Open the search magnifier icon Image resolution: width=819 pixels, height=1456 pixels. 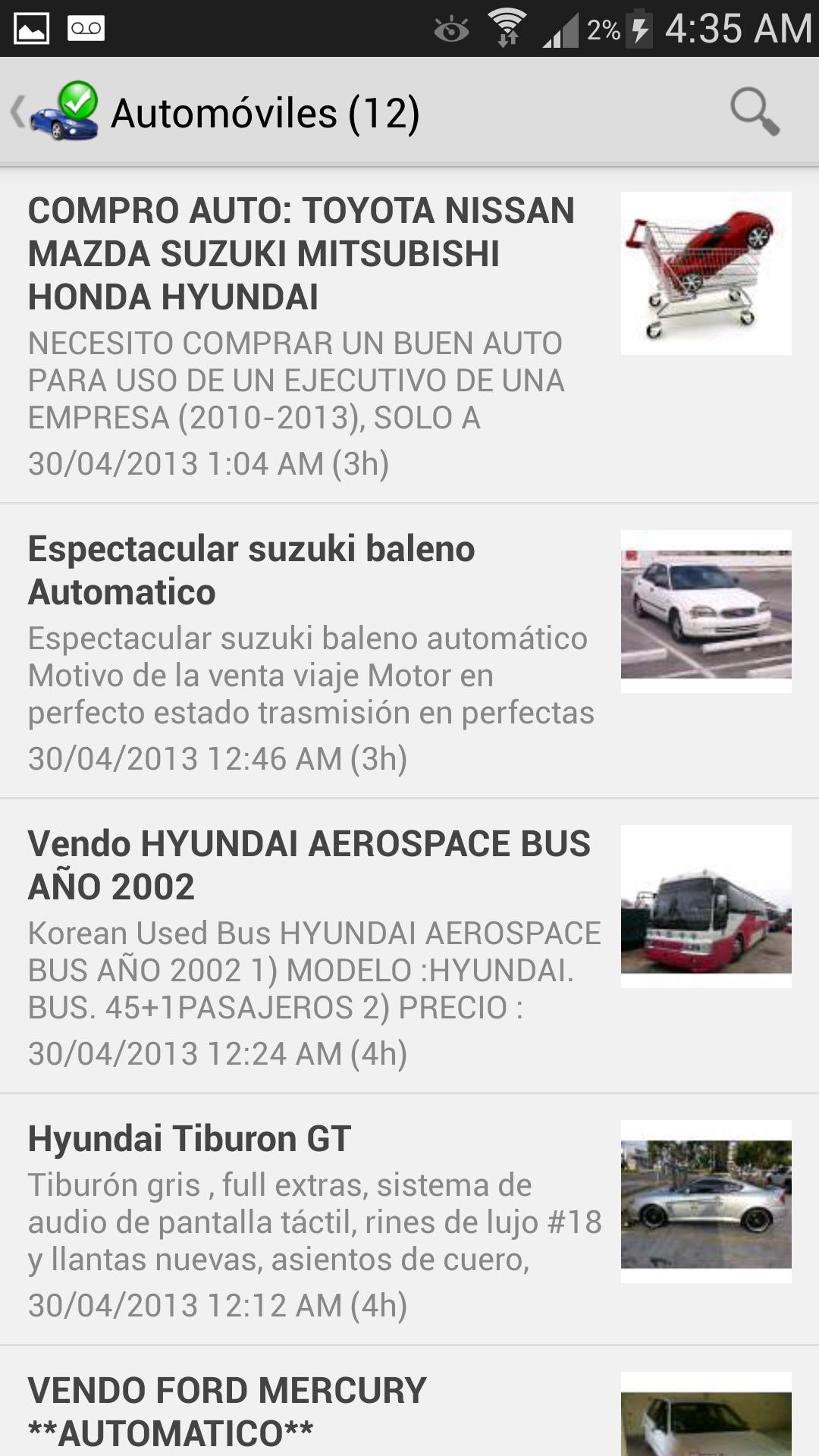click(754, 112)
